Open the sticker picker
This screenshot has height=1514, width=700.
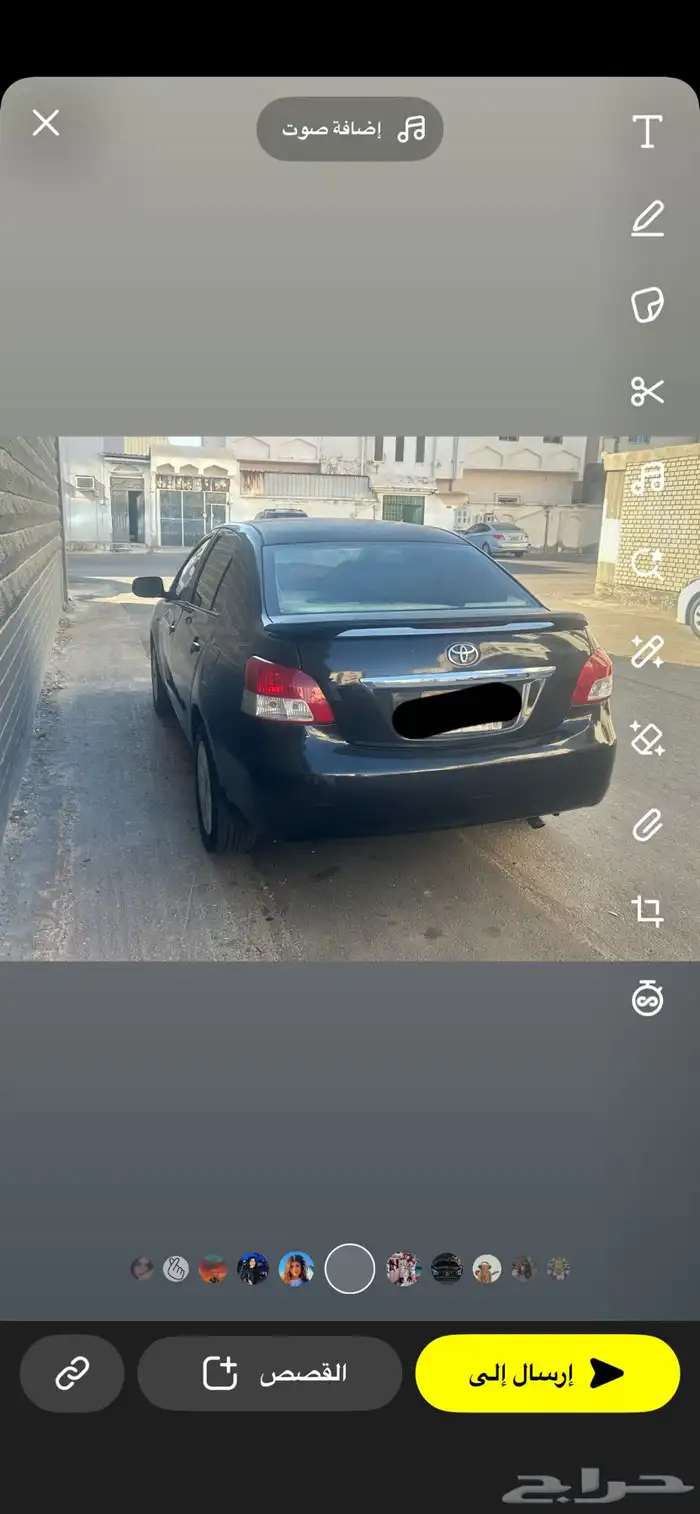(647, 305)
